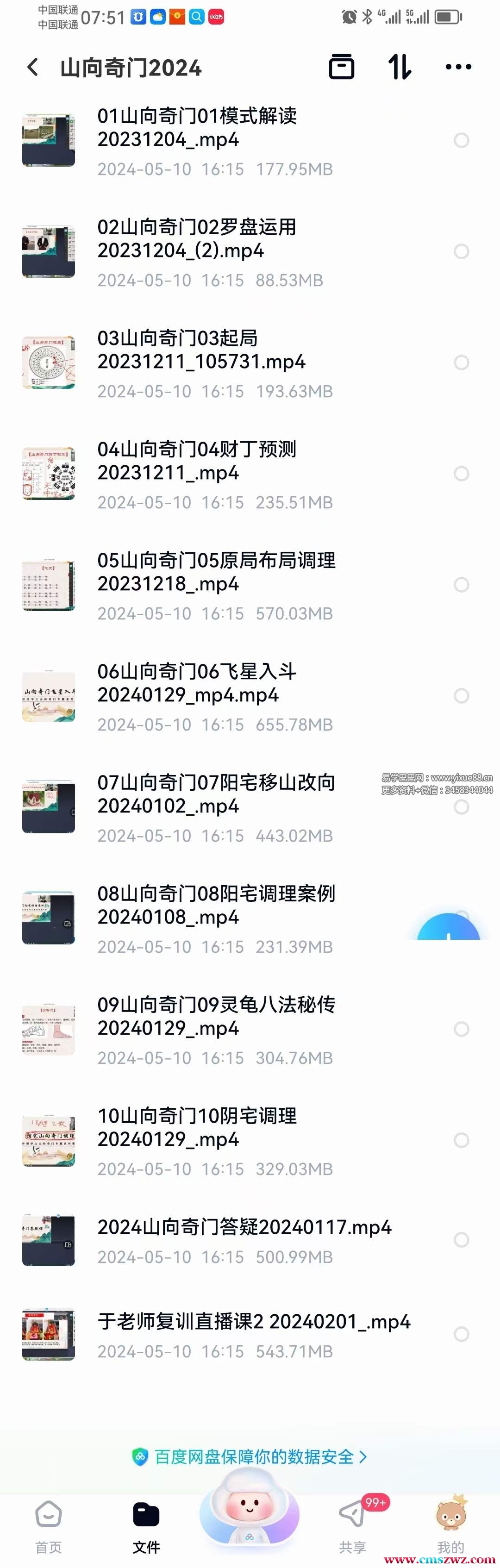
Task: Select the 05山向奇门05原局布局调理 checkbox
Action: [462, 585]
